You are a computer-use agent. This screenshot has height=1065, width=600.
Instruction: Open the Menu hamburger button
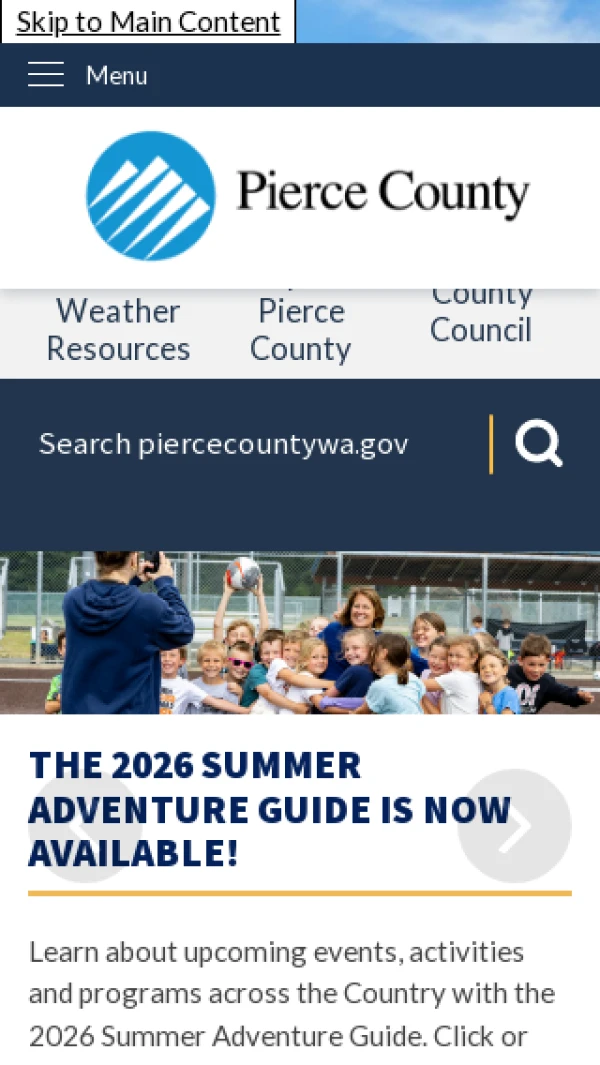[x=88, y=75]
